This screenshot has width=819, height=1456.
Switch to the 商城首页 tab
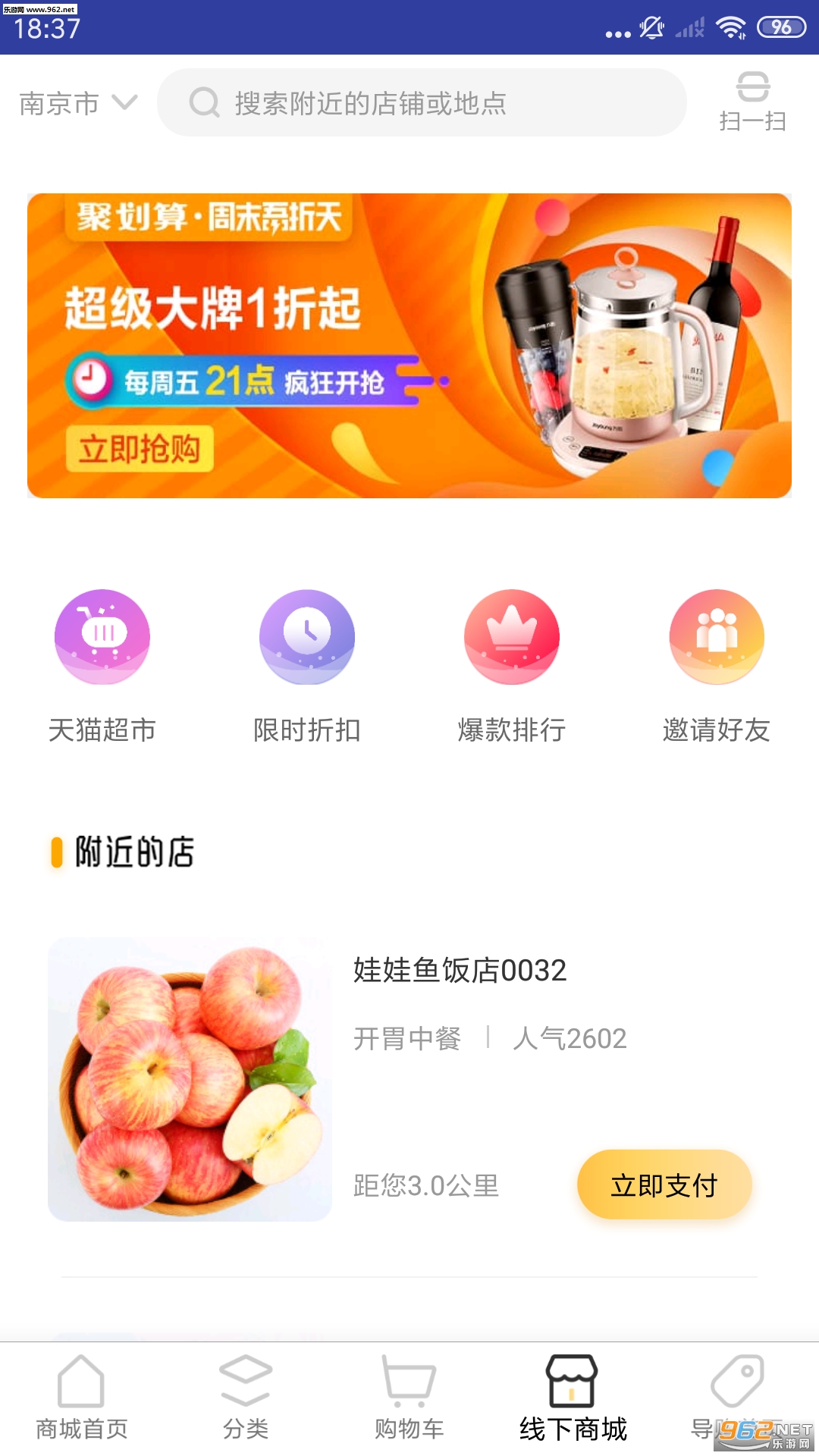click(81, 1398)
